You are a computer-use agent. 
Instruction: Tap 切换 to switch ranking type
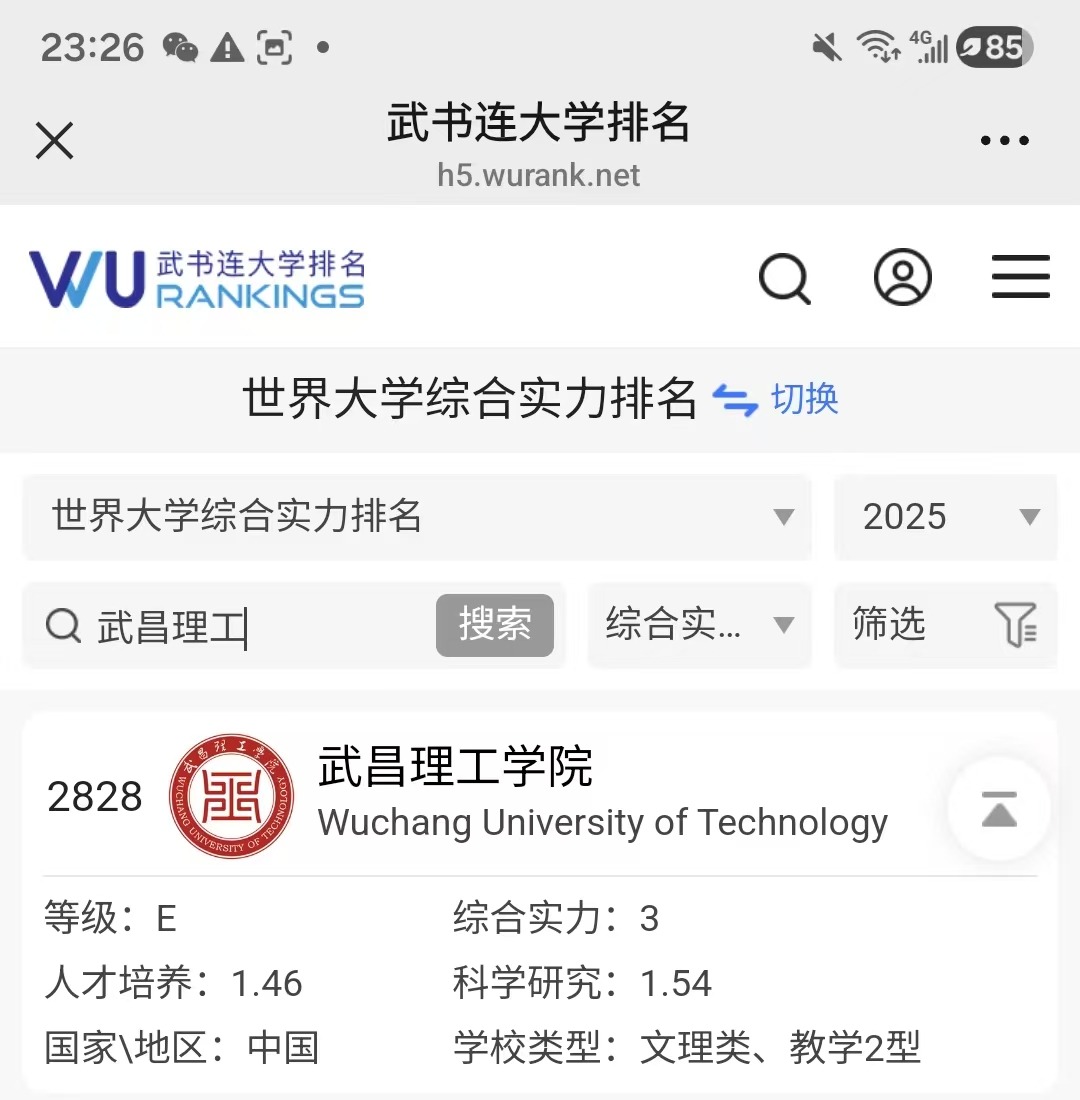[x=777, y=400]
